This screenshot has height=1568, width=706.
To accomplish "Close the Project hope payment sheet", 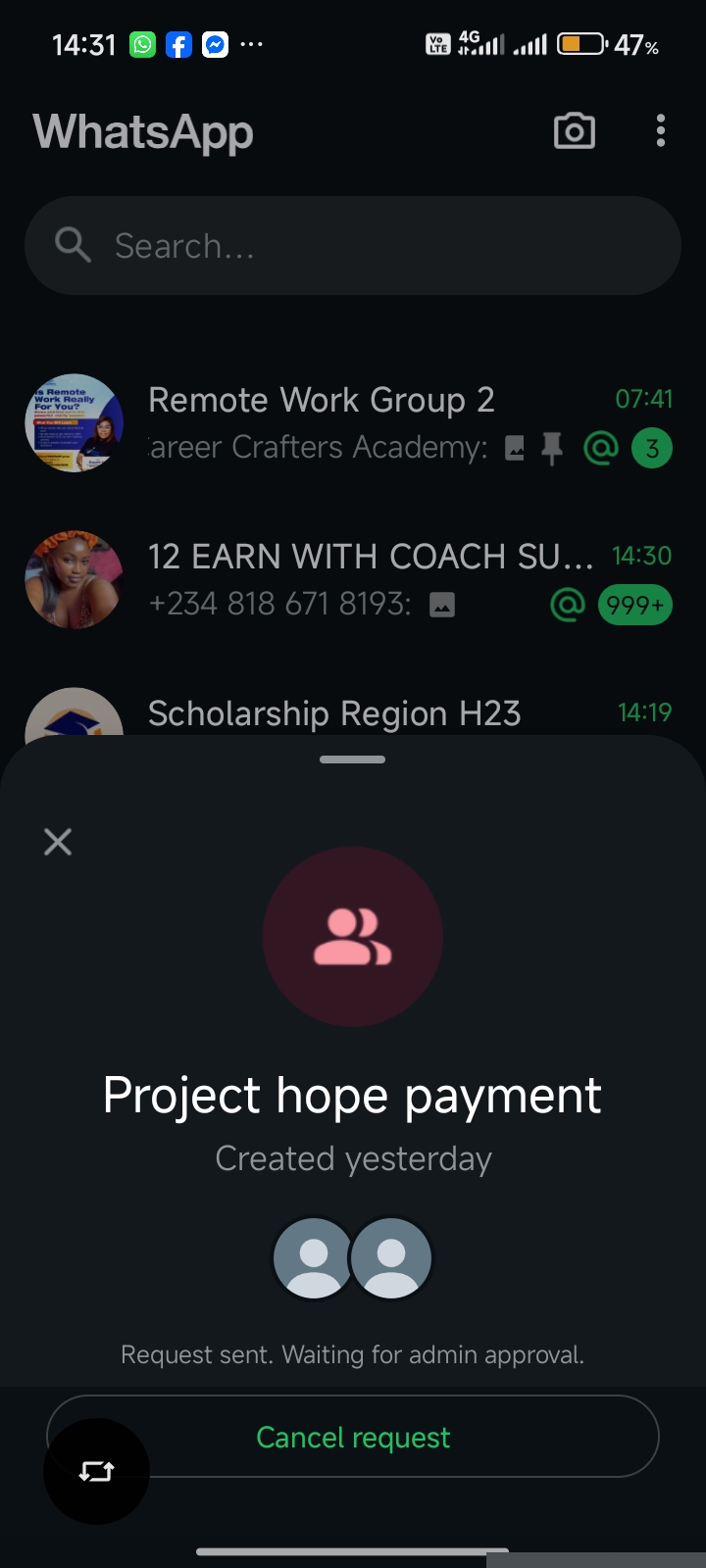I will (58, 842).
